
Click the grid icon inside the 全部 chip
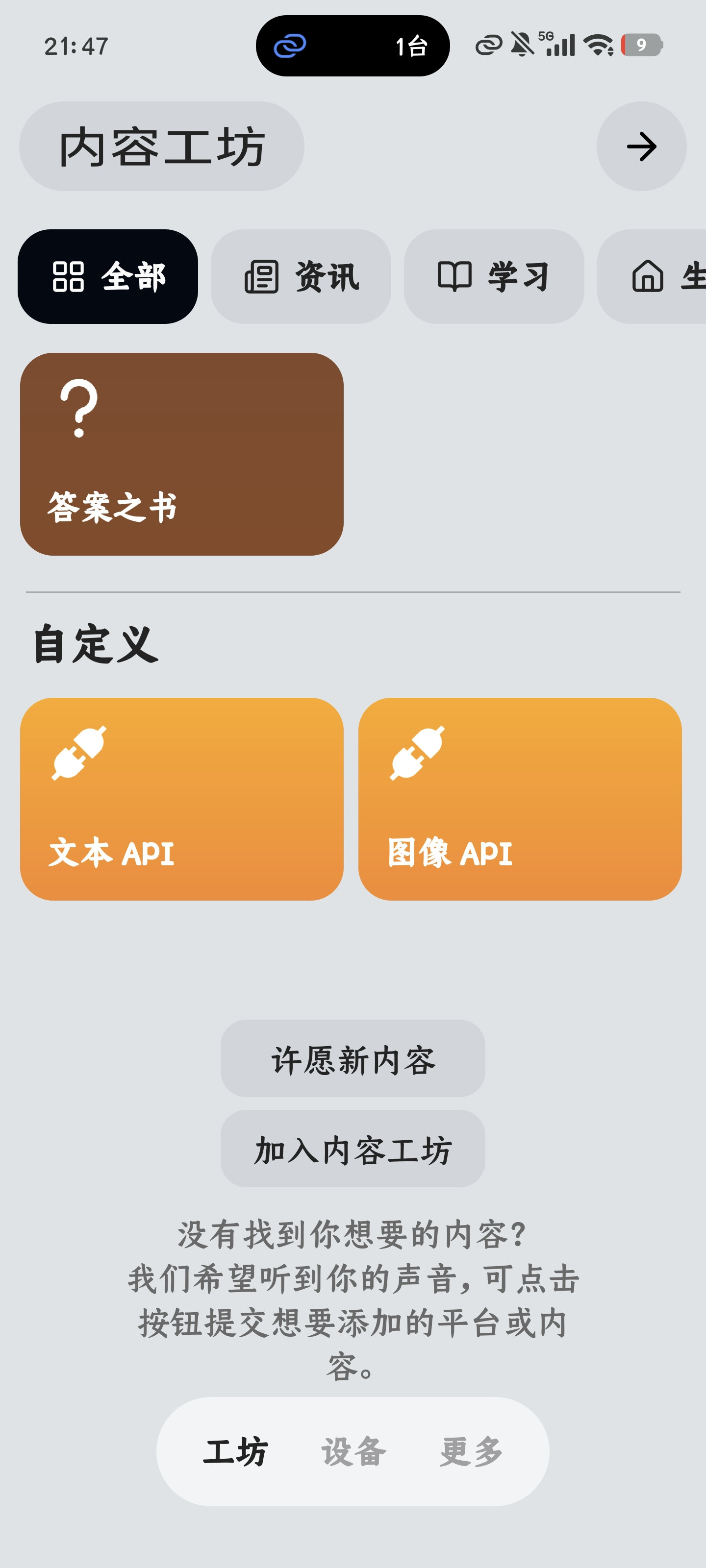tap(67, 277)
